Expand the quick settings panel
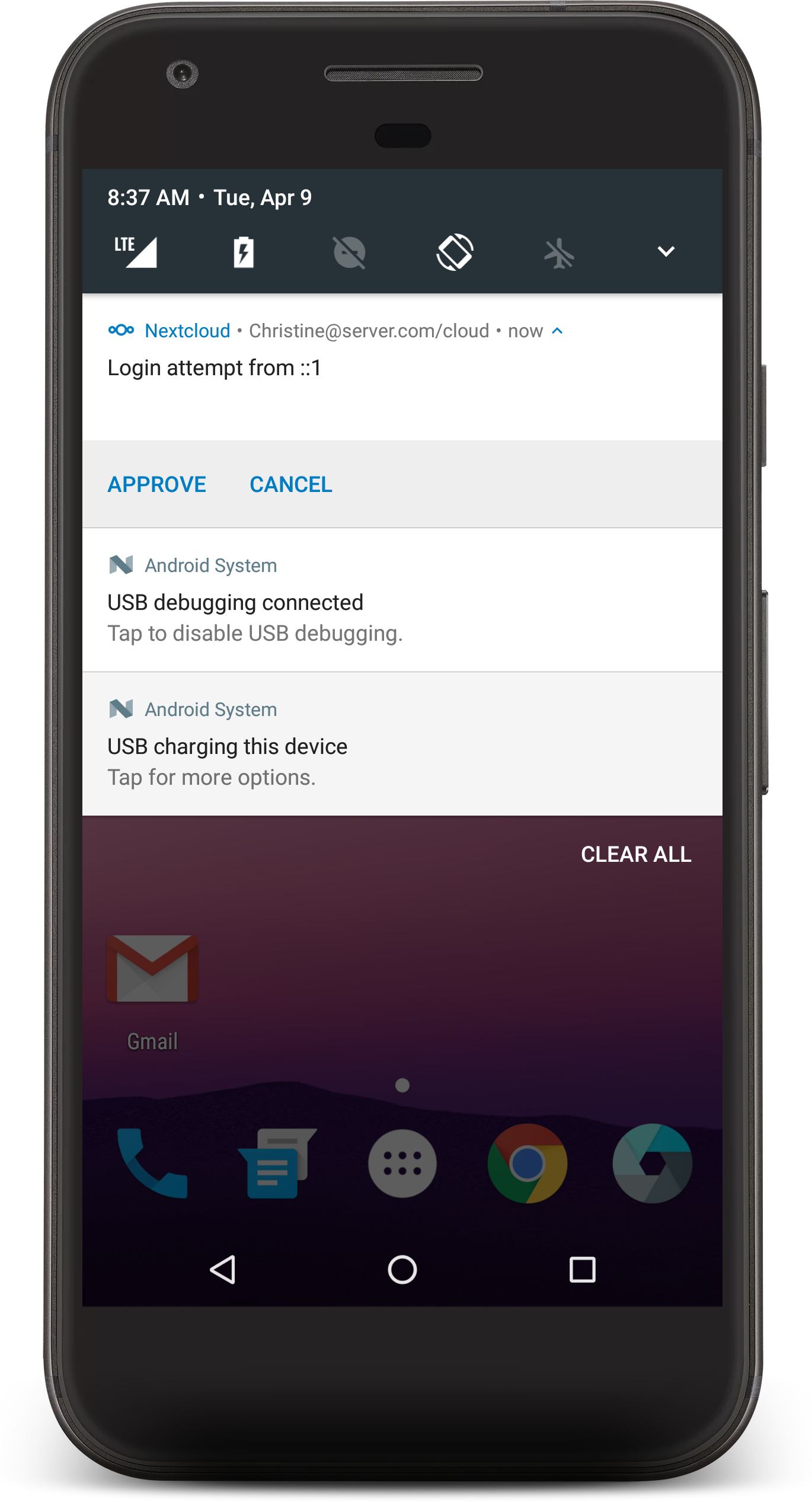The width and height of the screenshot is (812, 1502). pos(666,251)
